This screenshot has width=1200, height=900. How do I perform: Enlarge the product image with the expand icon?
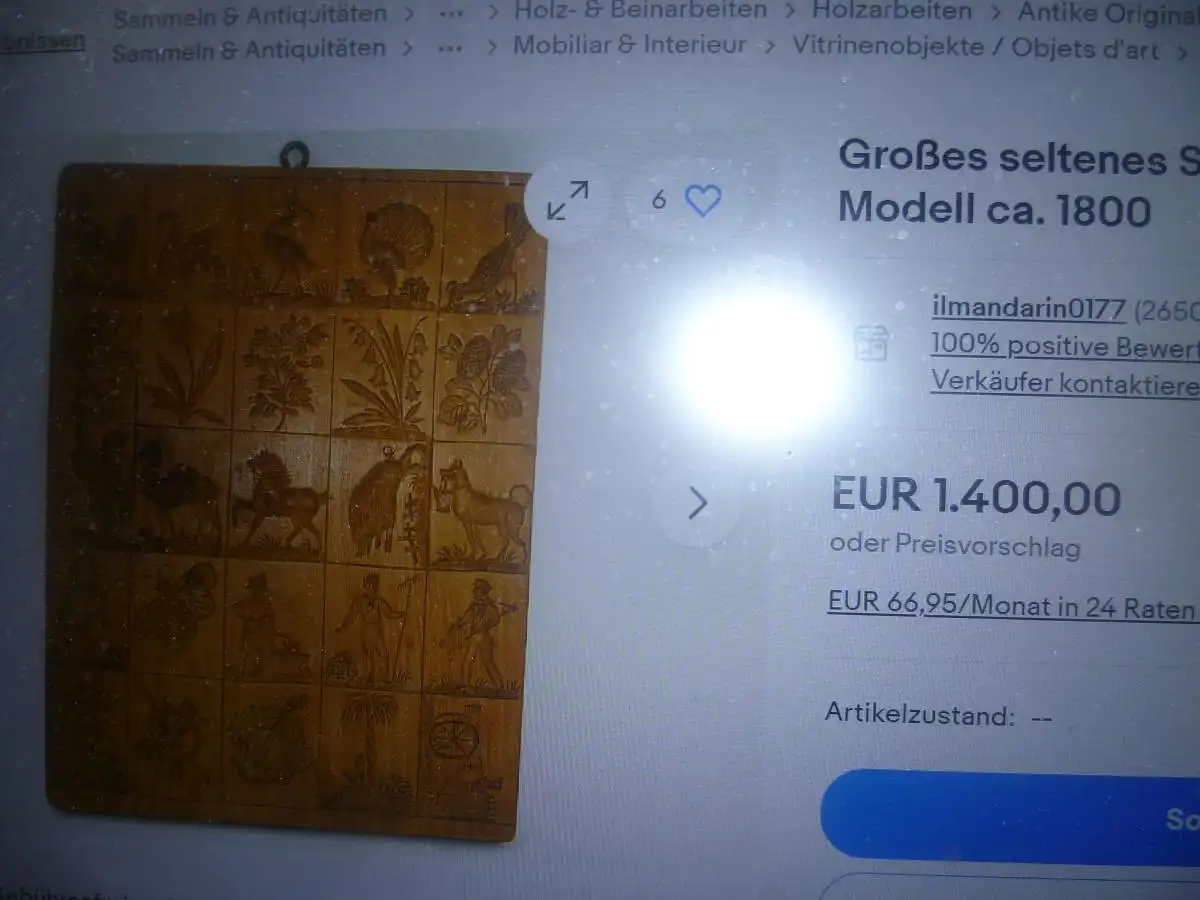[568, 200]
